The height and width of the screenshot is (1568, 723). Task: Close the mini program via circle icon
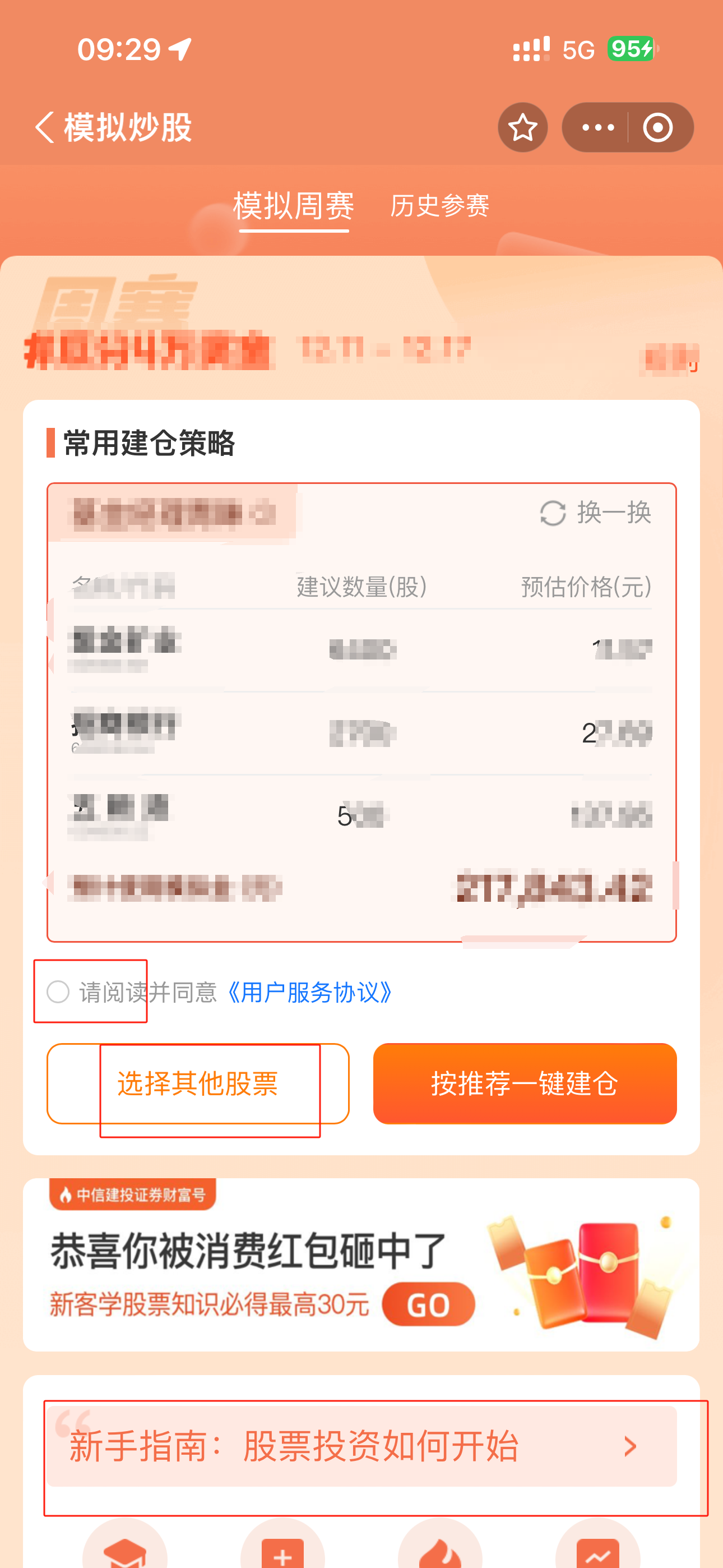pos(658,127)
